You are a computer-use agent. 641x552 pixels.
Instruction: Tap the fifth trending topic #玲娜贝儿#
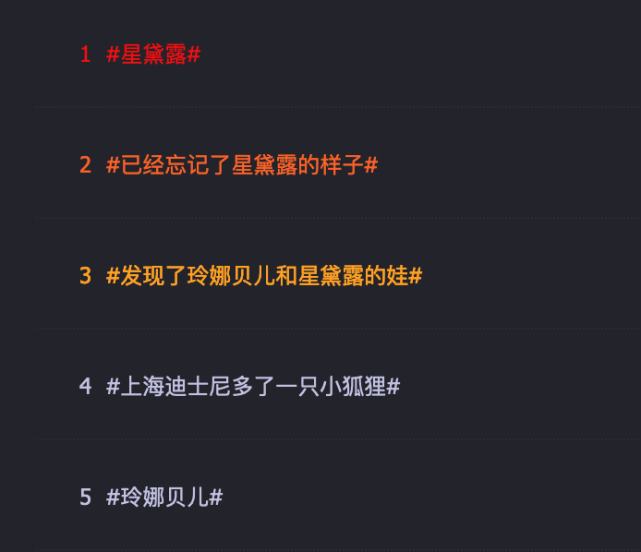[164, 497]
